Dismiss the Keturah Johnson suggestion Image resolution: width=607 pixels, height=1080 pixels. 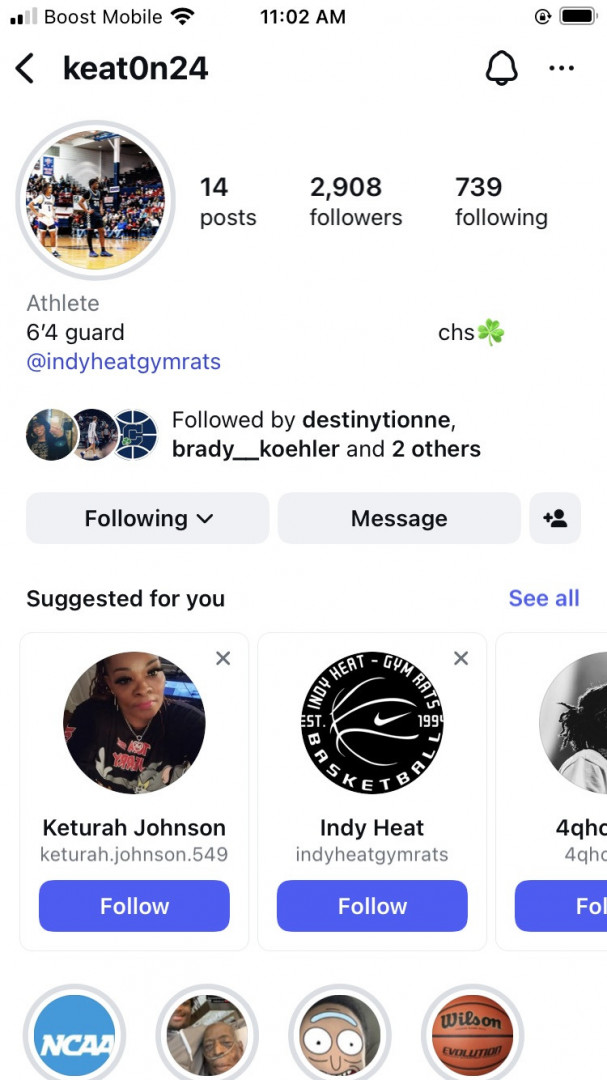coord(223,658)
